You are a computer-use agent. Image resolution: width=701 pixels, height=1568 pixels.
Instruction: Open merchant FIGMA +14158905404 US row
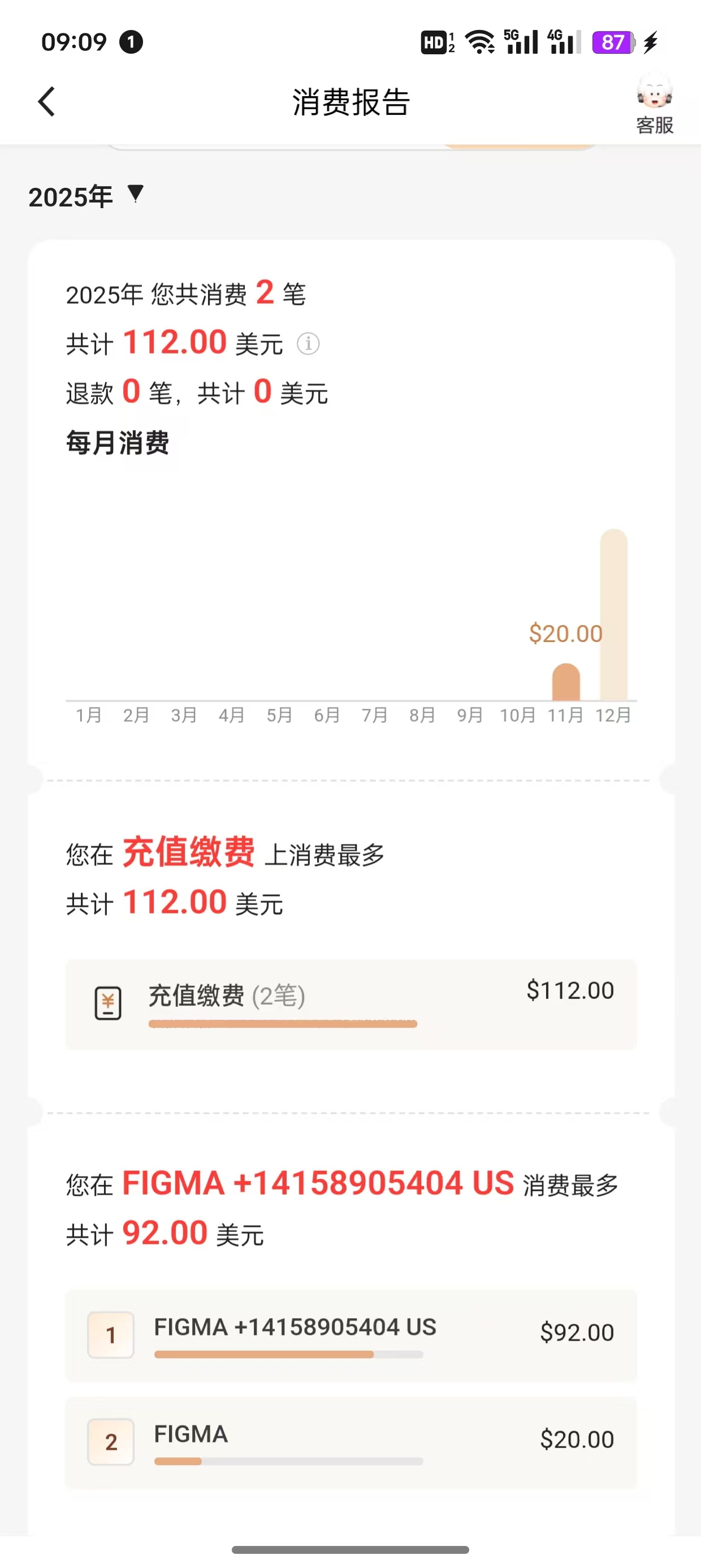click(x=350, y=1335)
